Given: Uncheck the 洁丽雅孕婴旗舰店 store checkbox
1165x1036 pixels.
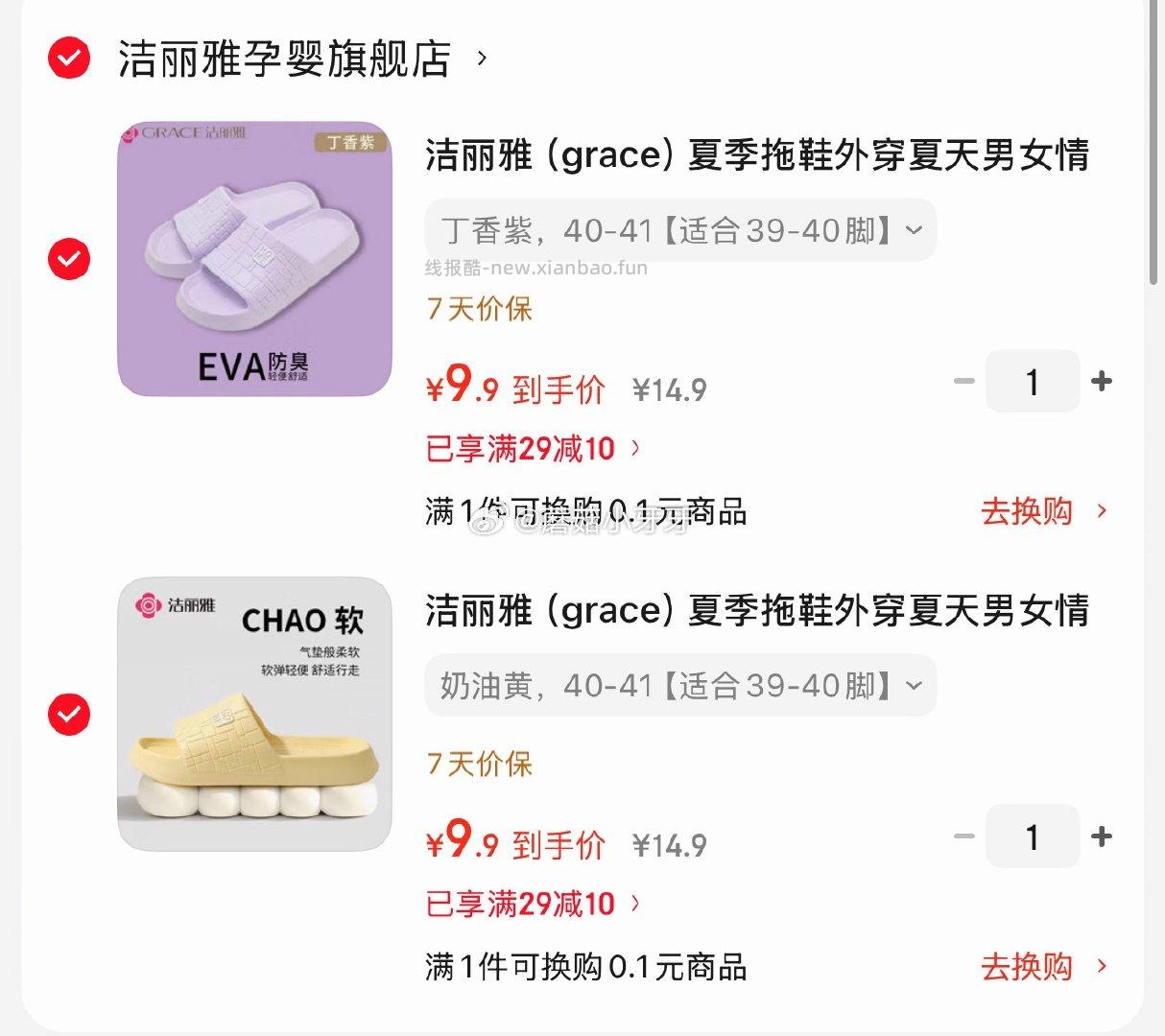Looking at the screenshot, I should coord(69,59).
